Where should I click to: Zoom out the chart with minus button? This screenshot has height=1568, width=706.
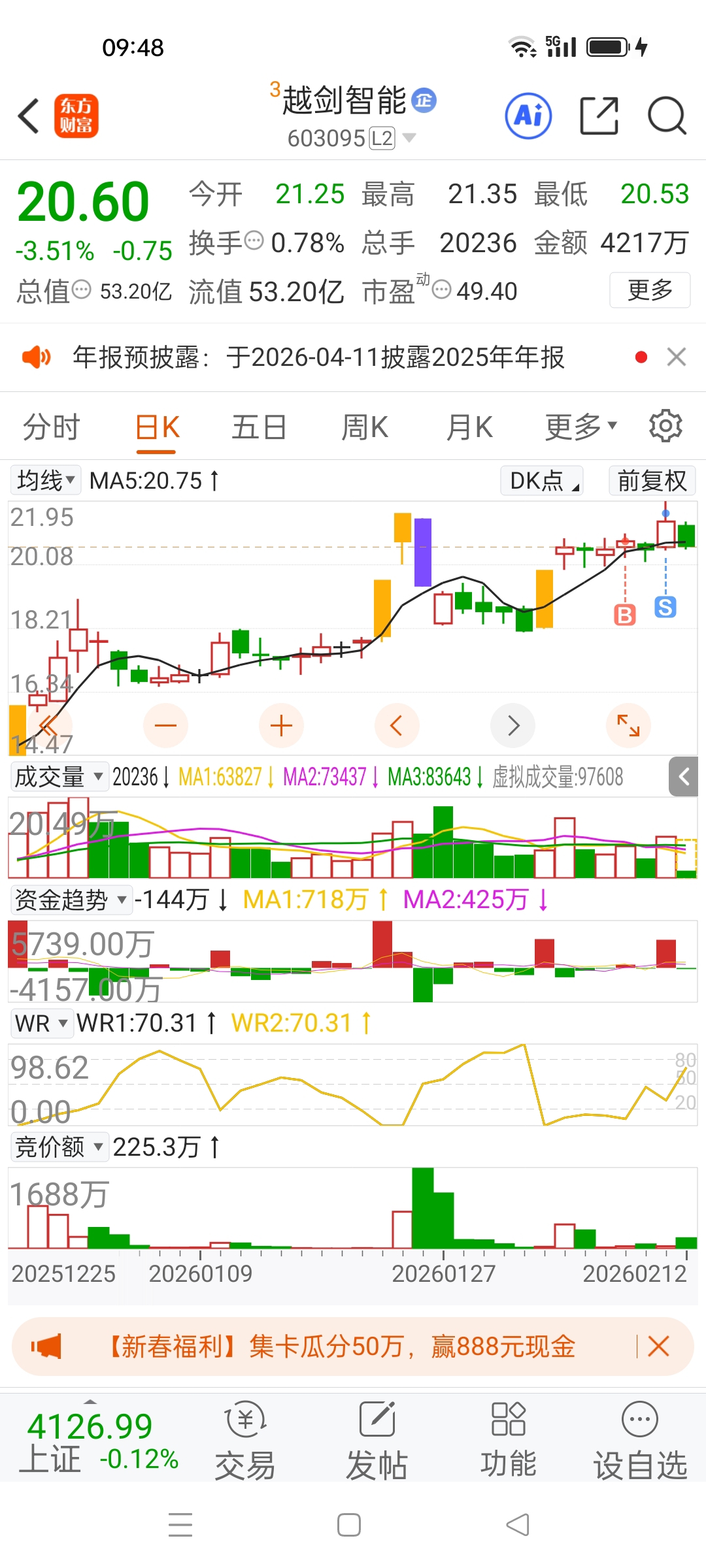(x=165, y=725)
